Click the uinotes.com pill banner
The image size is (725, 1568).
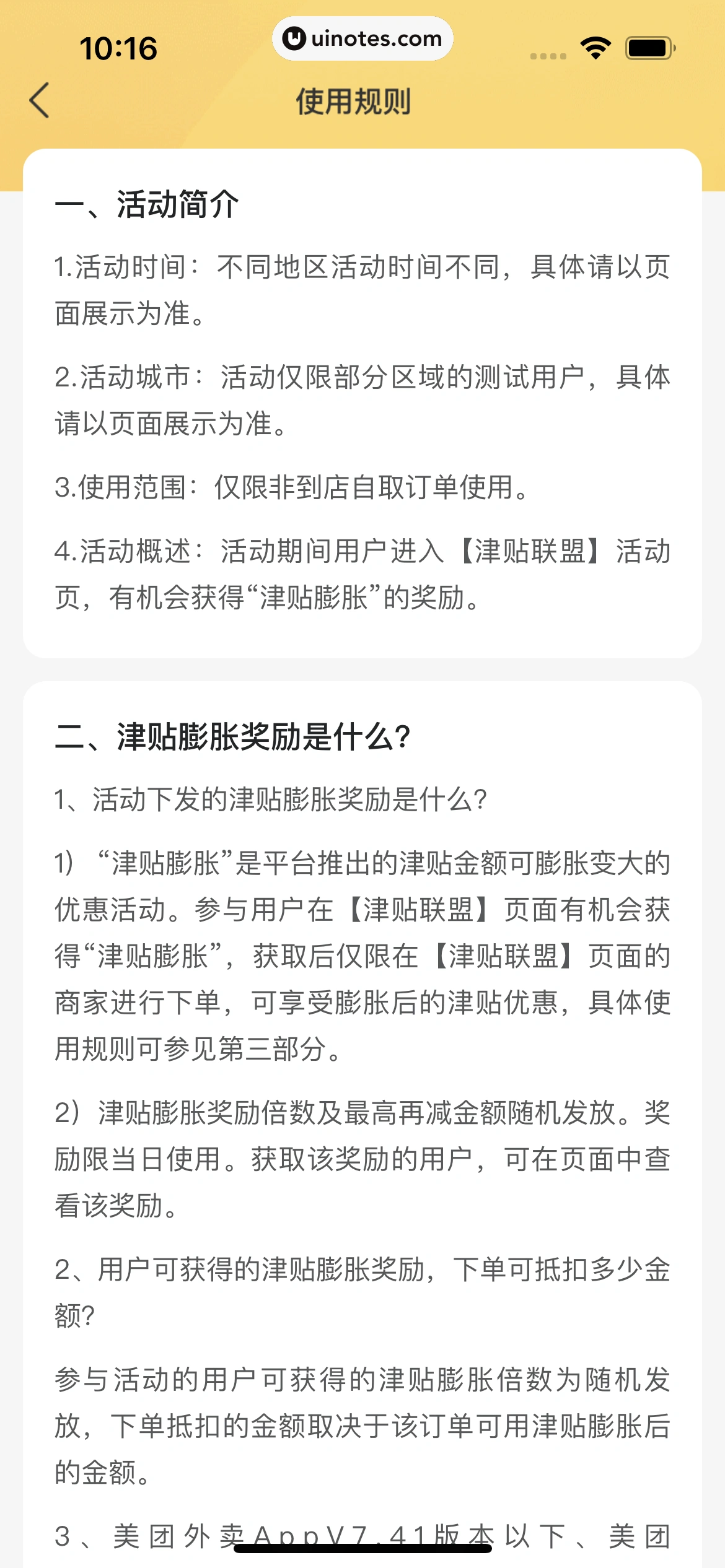362,38
